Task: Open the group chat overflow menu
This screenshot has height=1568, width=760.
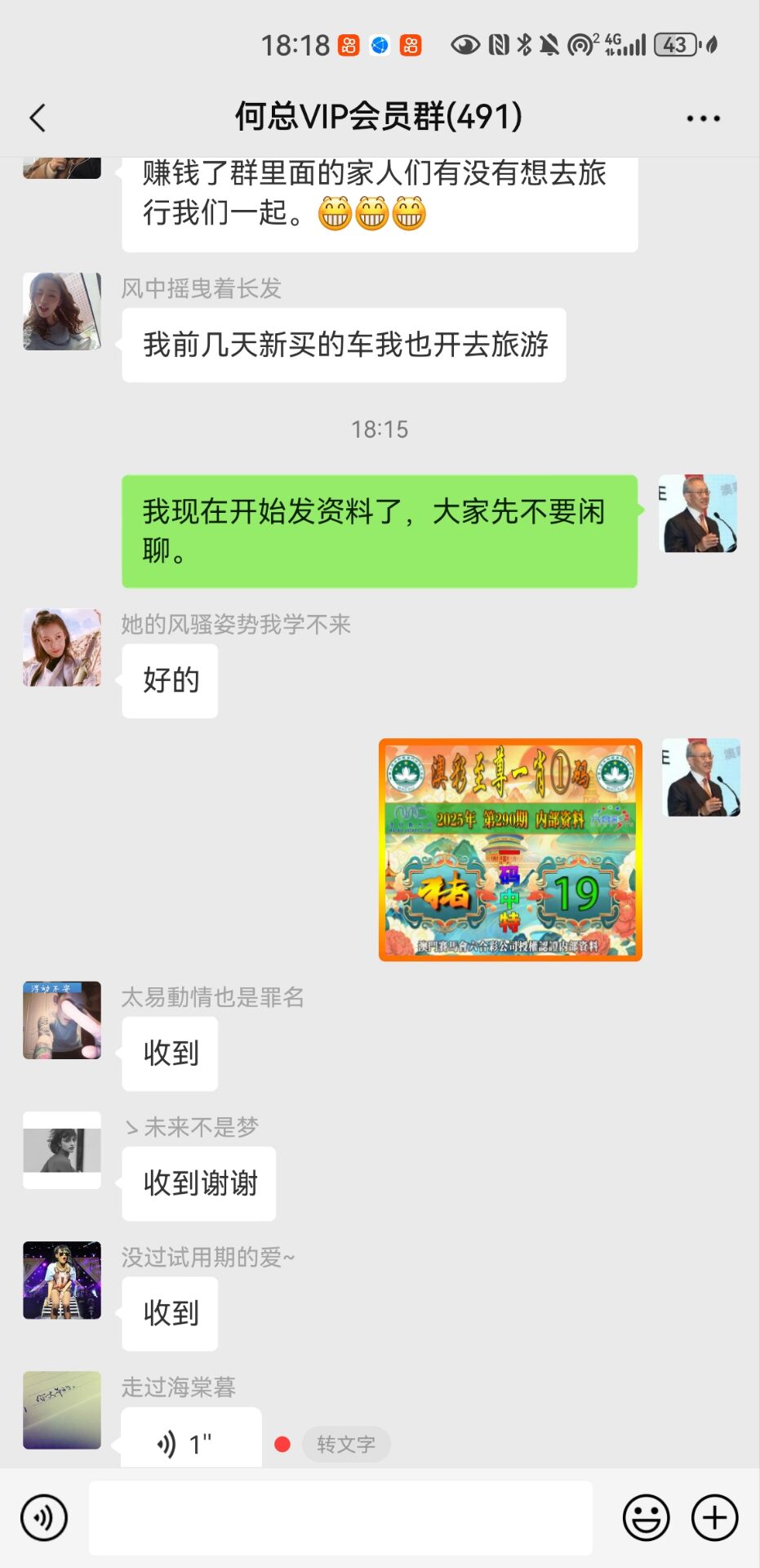Action: click(x=703, y=118)
